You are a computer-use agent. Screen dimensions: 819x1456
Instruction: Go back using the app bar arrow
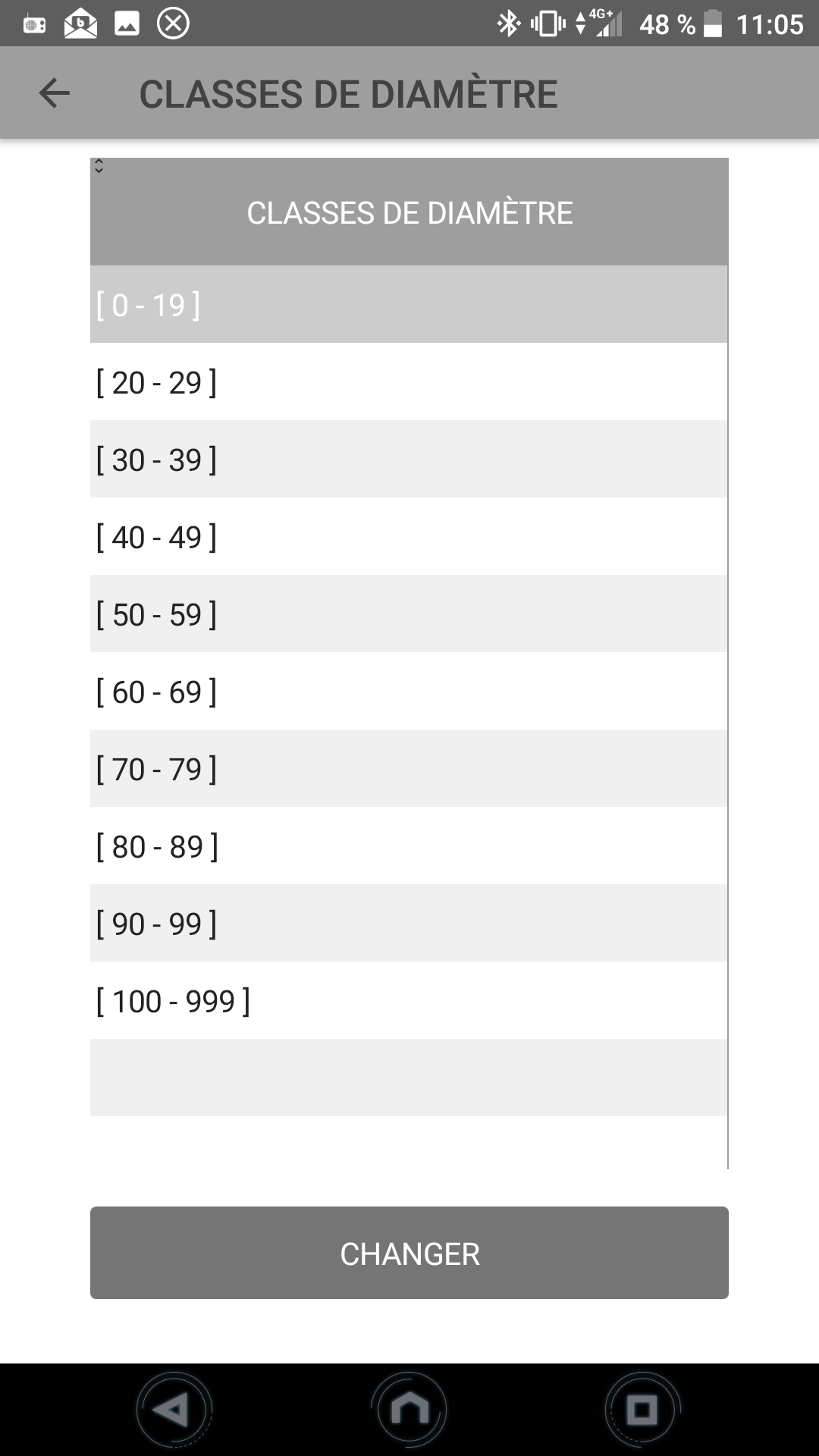tap(54, 93)
